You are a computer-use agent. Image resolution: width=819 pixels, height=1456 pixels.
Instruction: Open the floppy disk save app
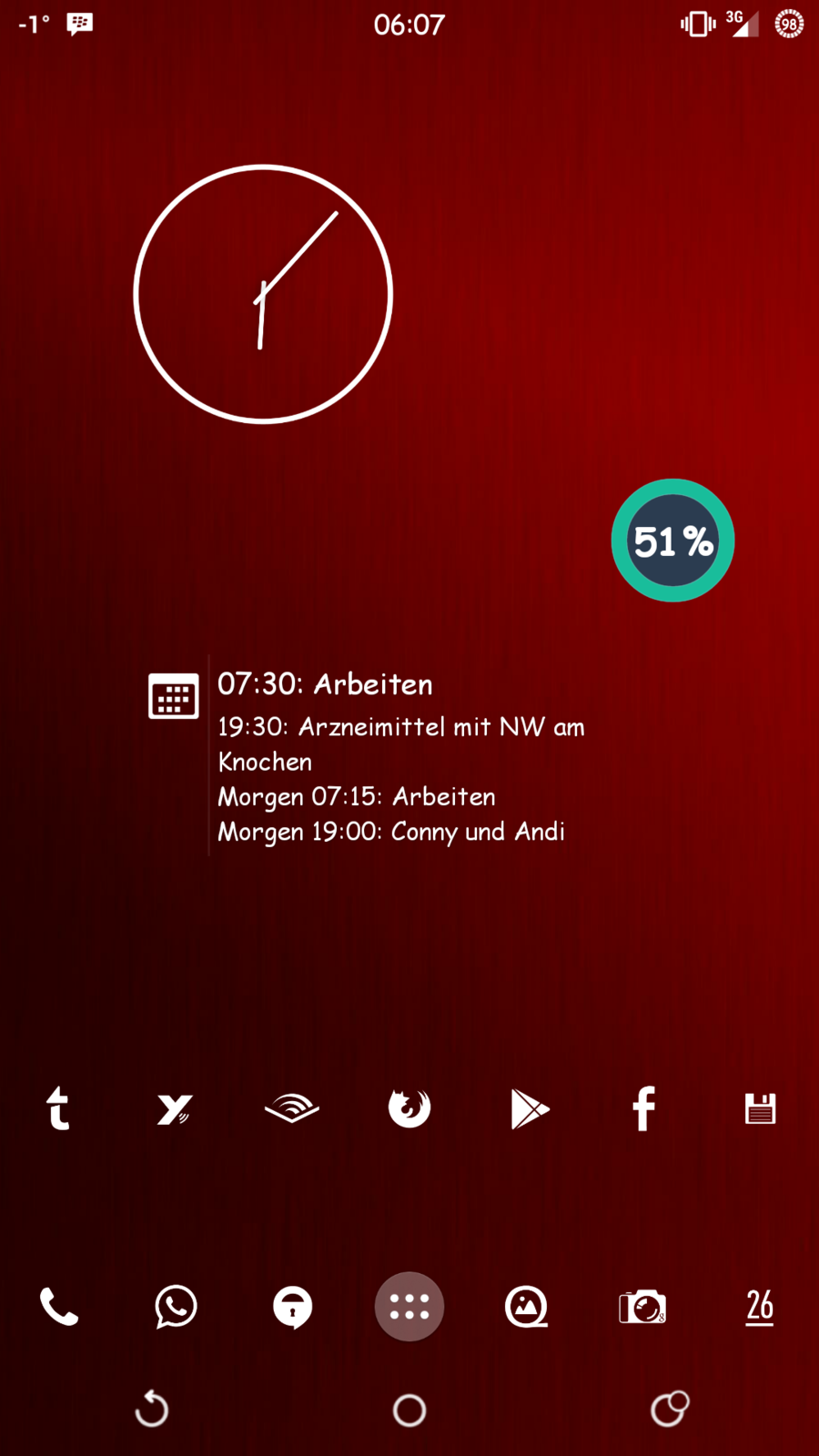click(760, 1109)
